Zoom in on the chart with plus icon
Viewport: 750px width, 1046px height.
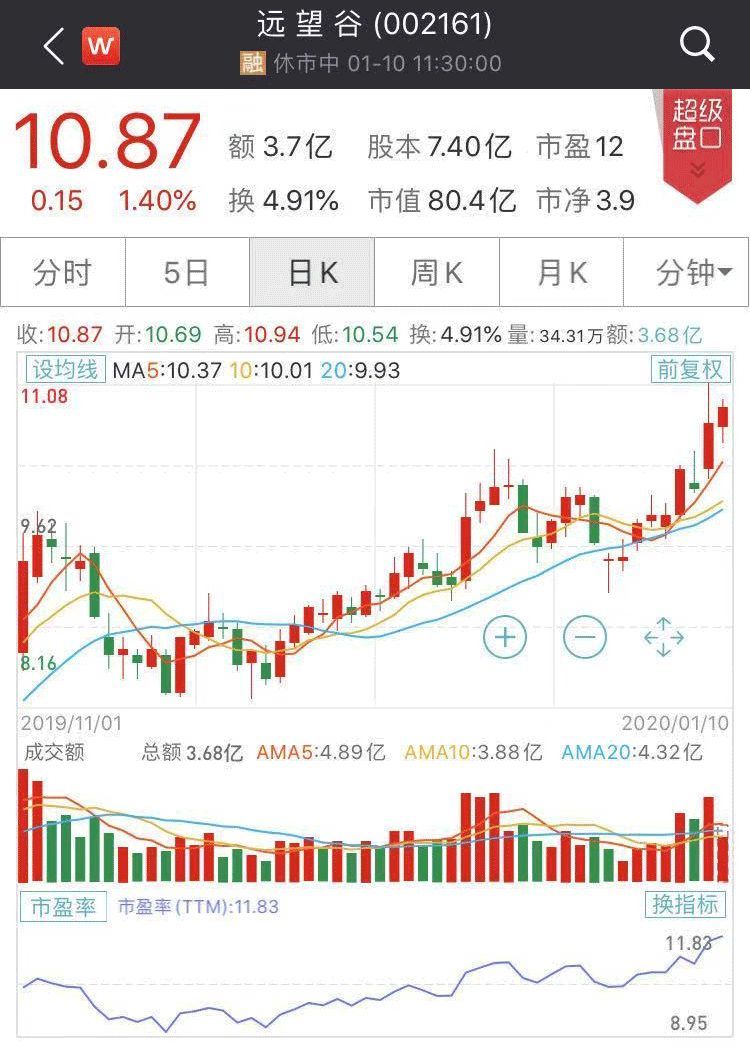point(504,635)
